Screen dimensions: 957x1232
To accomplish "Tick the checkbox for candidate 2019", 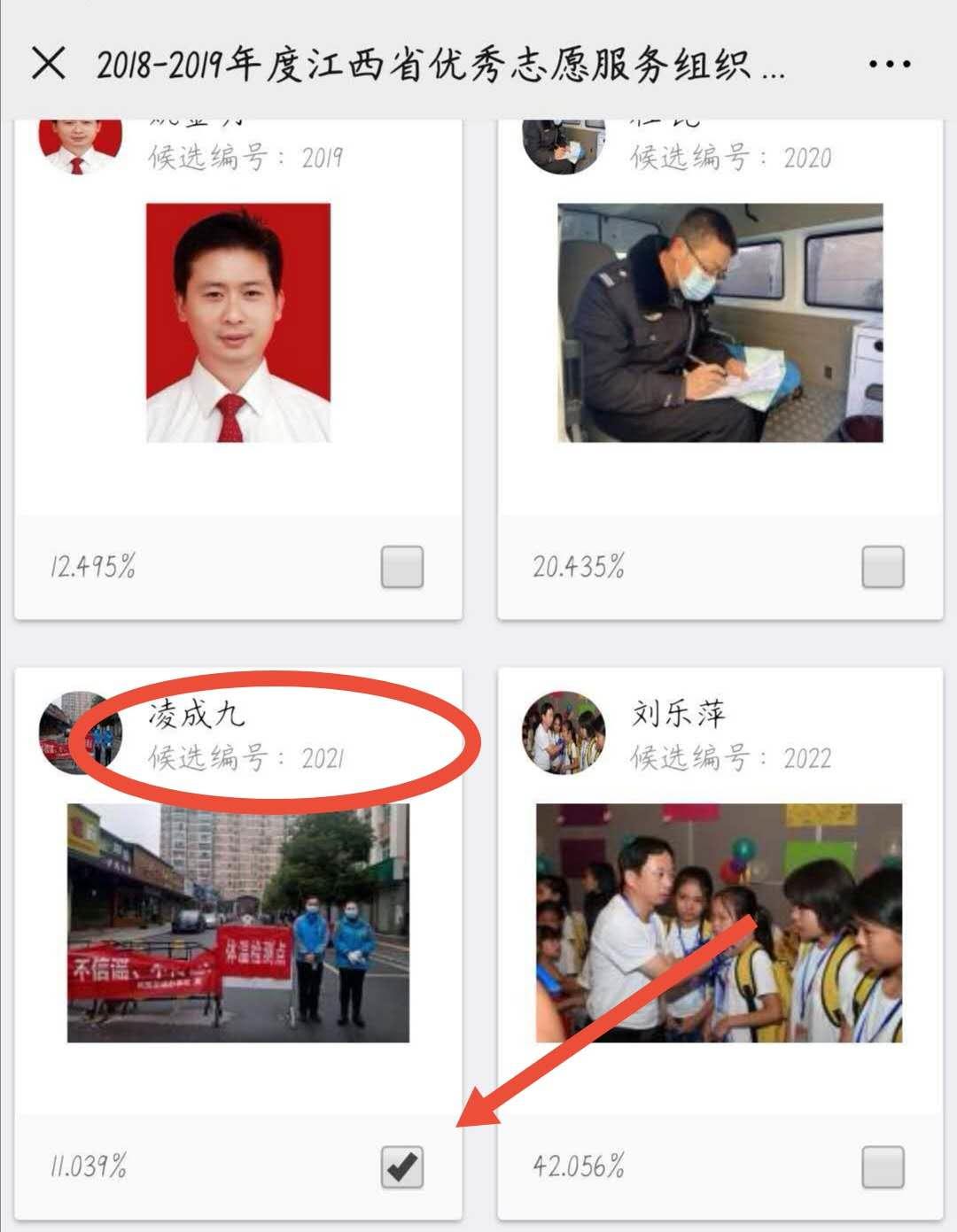I will pyautogui.click(x=401, y=567).
